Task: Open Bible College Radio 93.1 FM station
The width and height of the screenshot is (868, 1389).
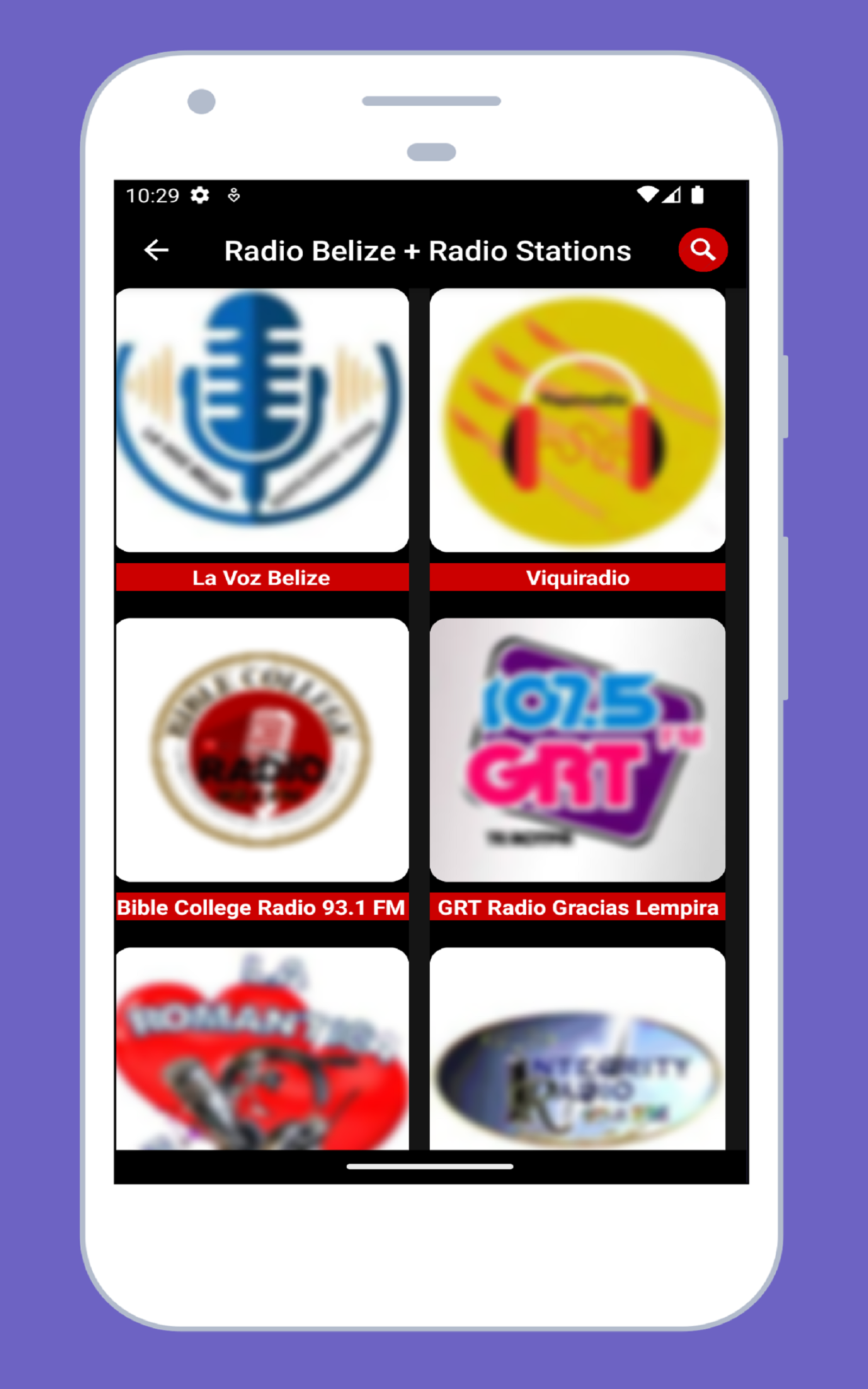Action: coord(262,907)
